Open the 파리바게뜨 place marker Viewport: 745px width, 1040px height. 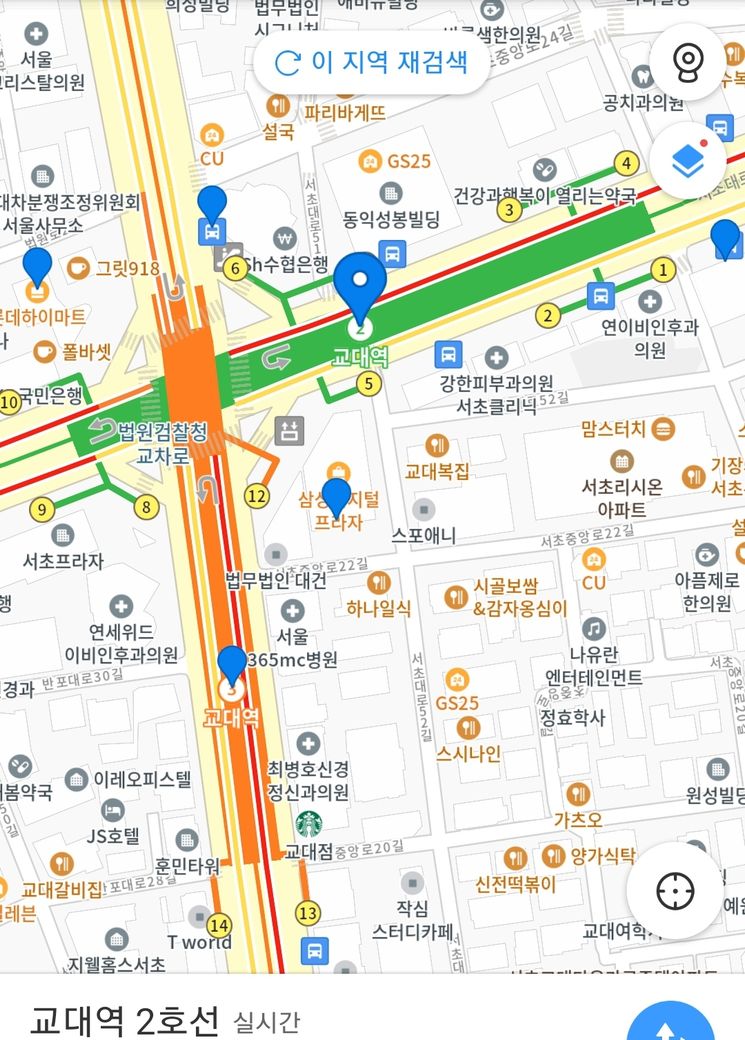(278, 105)
